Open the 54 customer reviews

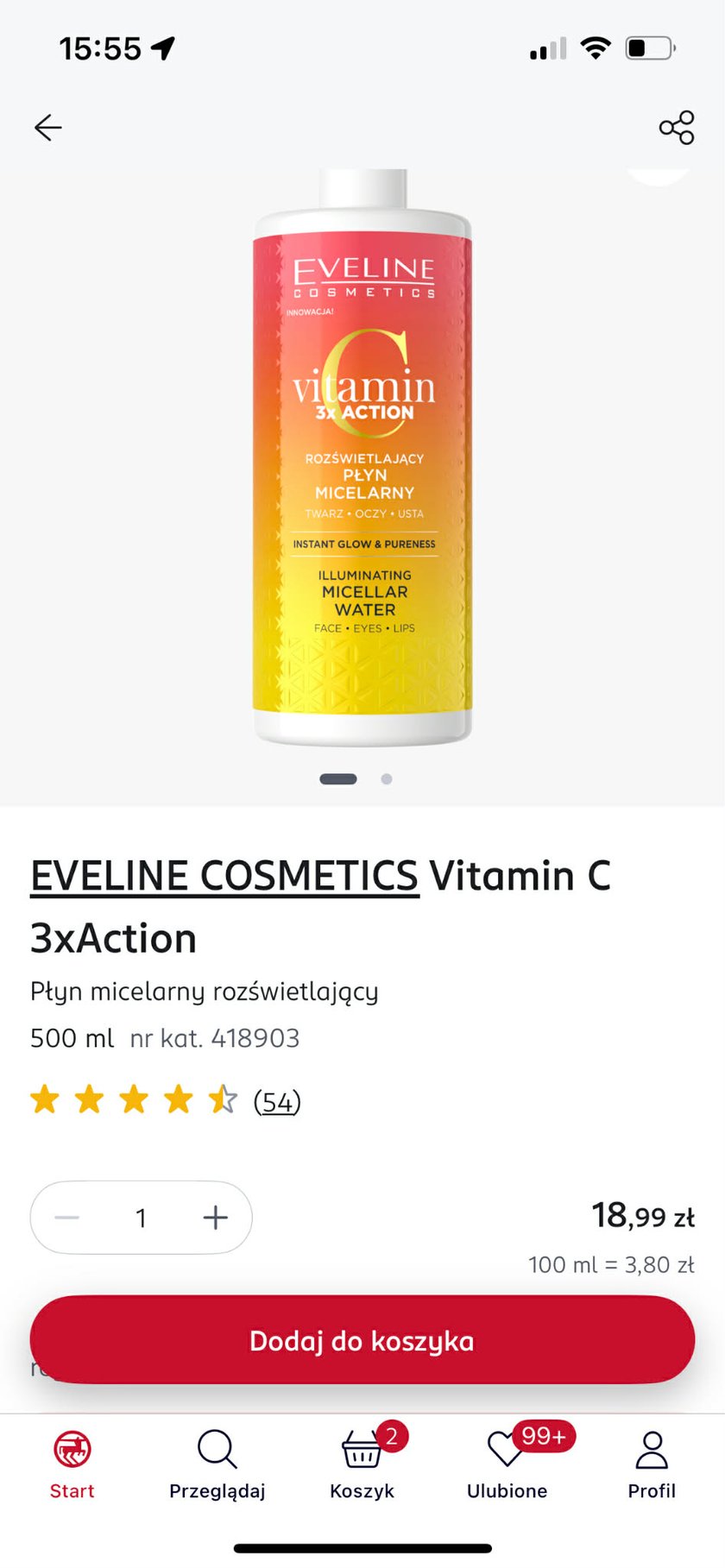coord(277,1101)
